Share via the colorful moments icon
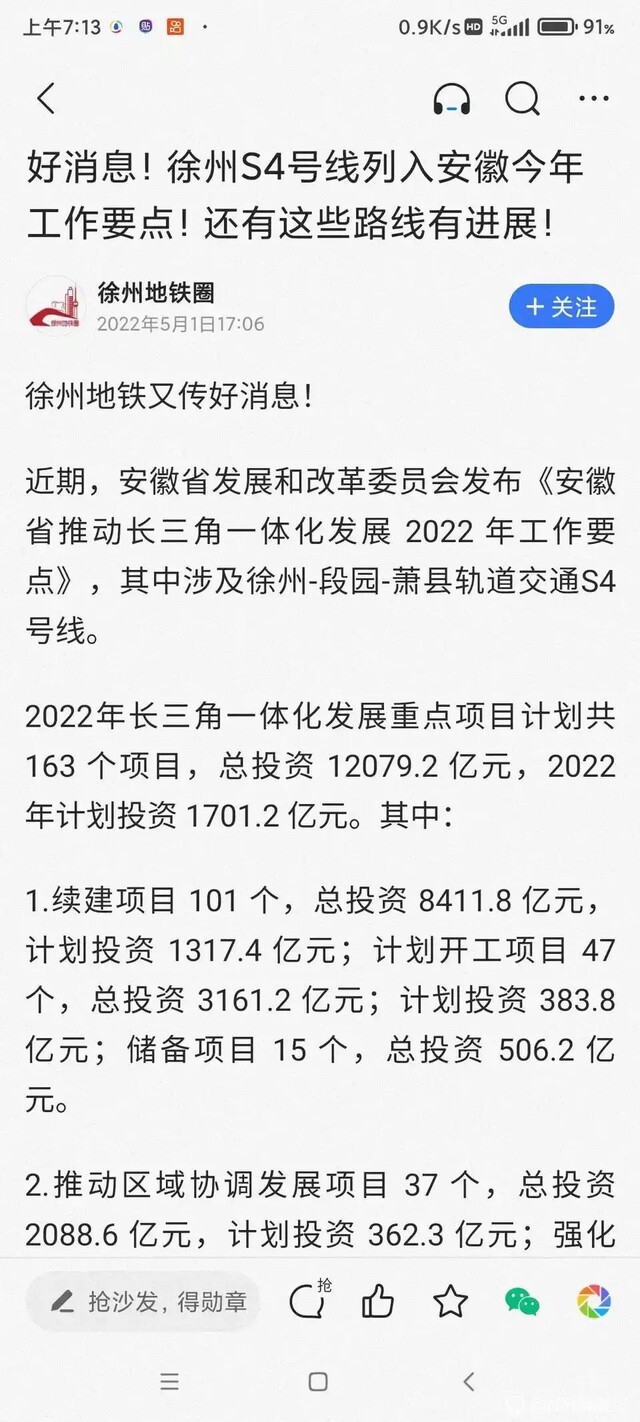 point(594,1301)
